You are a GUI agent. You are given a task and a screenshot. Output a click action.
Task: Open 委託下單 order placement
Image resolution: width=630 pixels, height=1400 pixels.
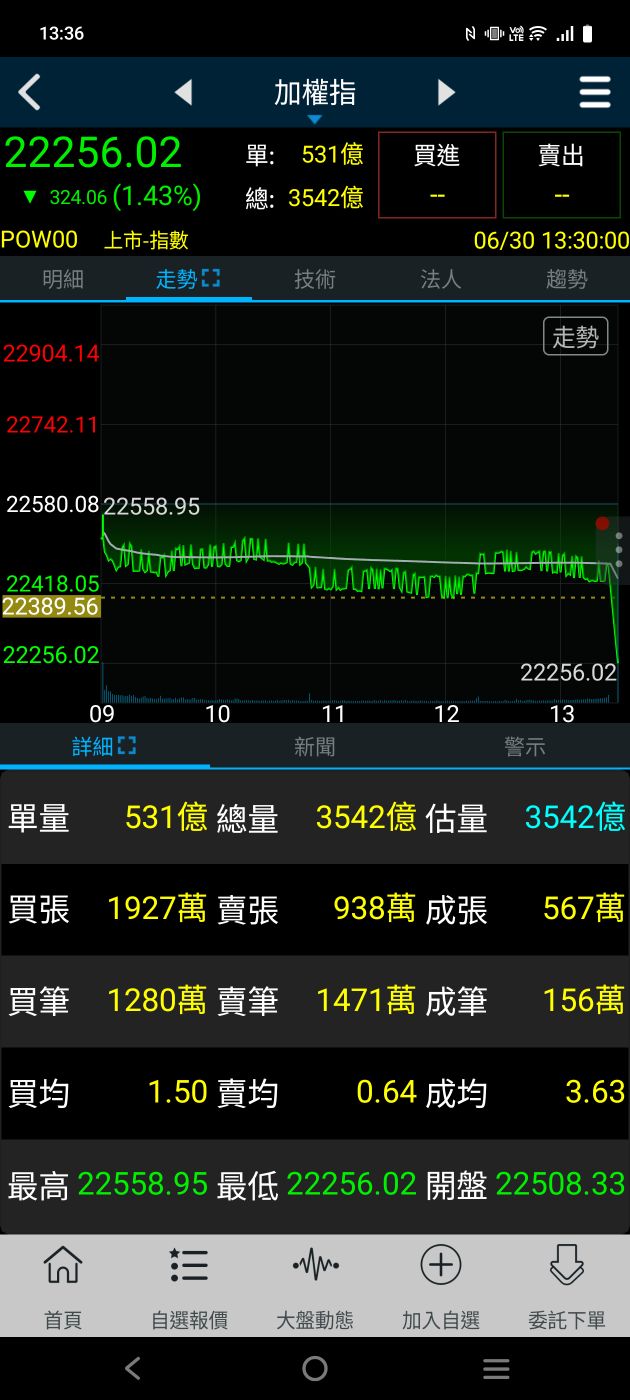point(567,1287)
